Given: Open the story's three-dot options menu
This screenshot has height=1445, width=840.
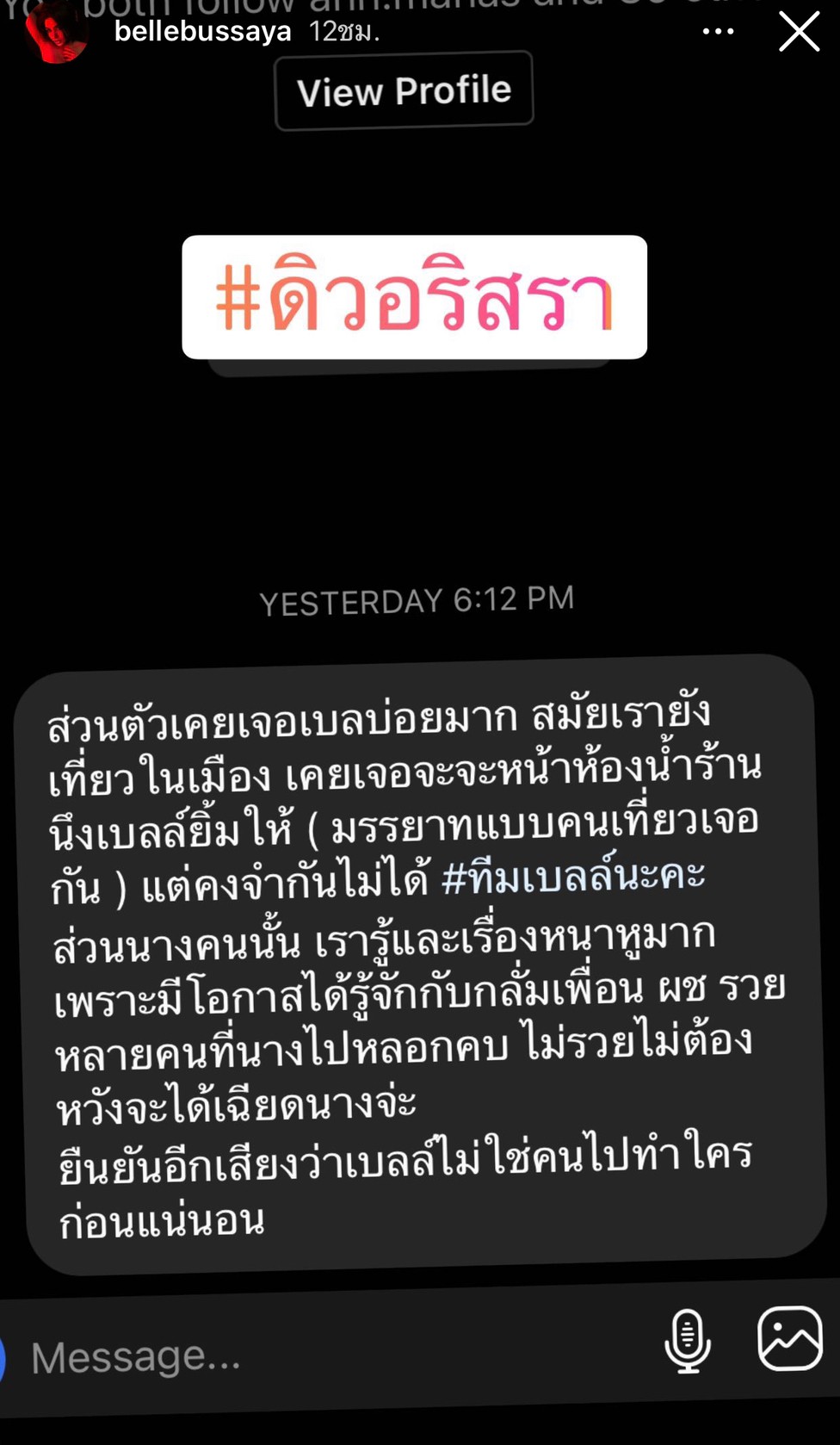Looking at the screenshot, I should (718, 32).
